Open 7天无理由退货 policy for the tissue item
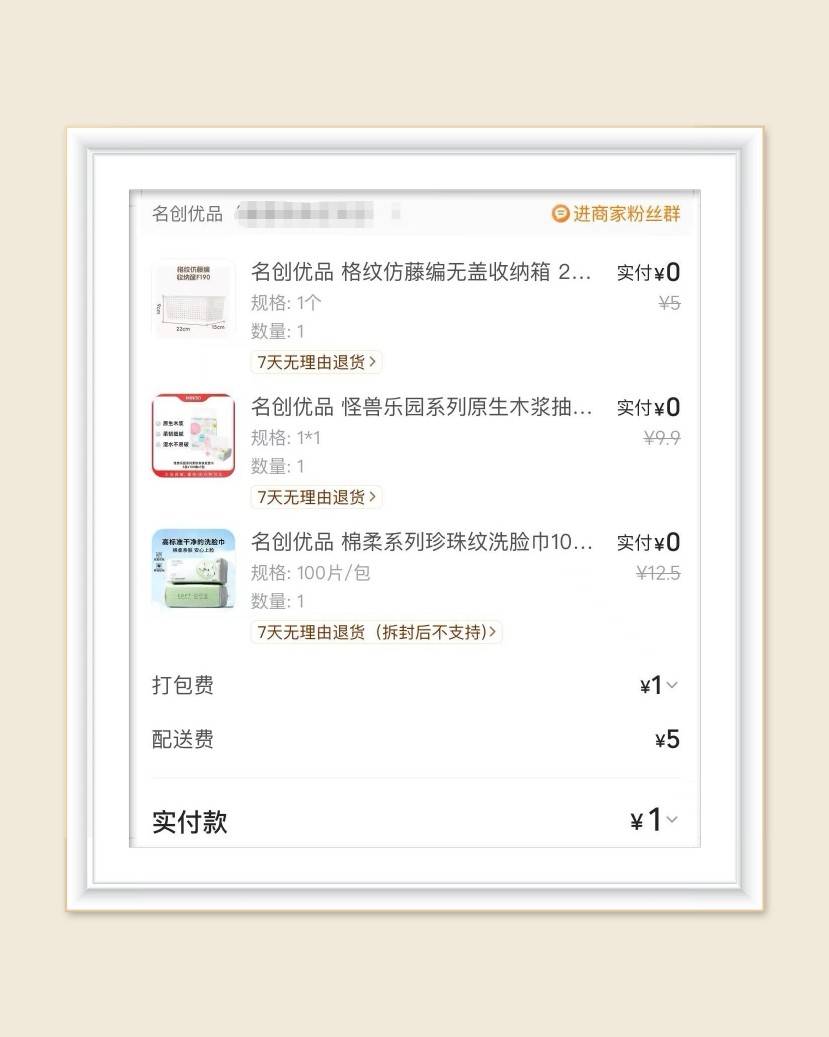The height and width of the screenshot is (1037, 829). point(316,497)
